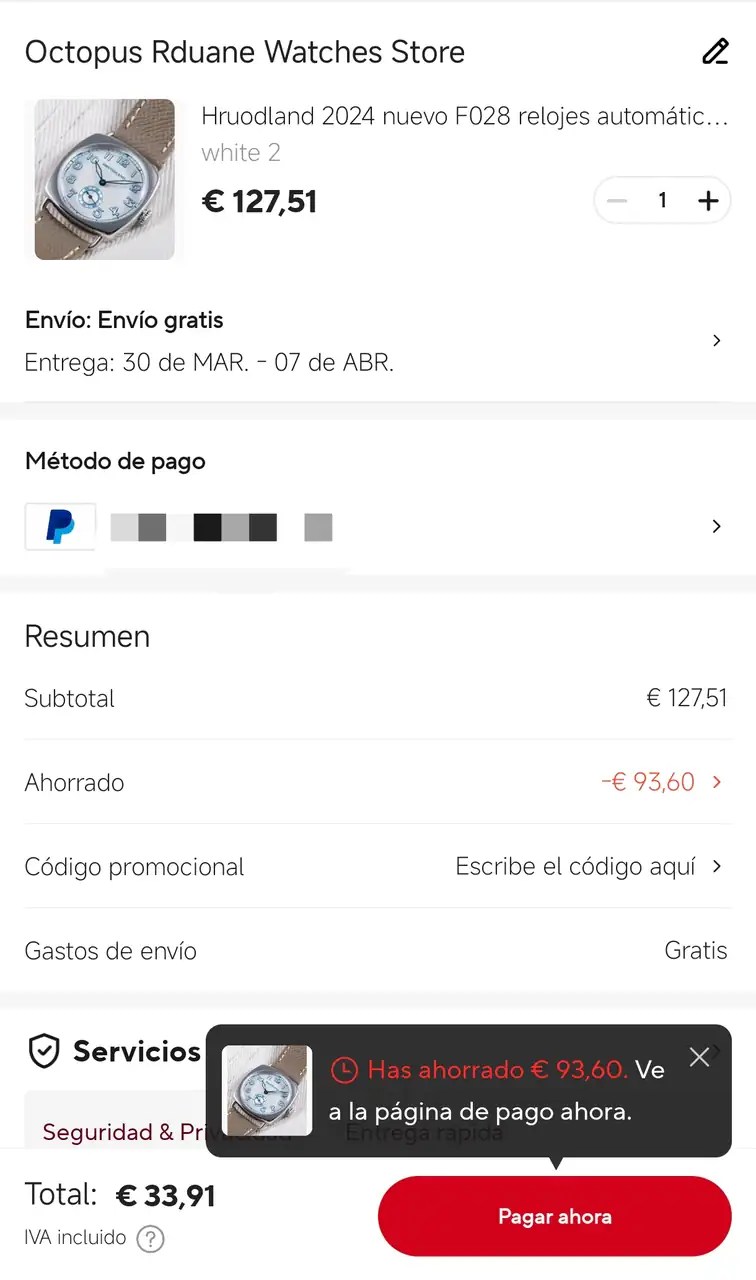Decrease the watch quantity with minus

point(618,201)
